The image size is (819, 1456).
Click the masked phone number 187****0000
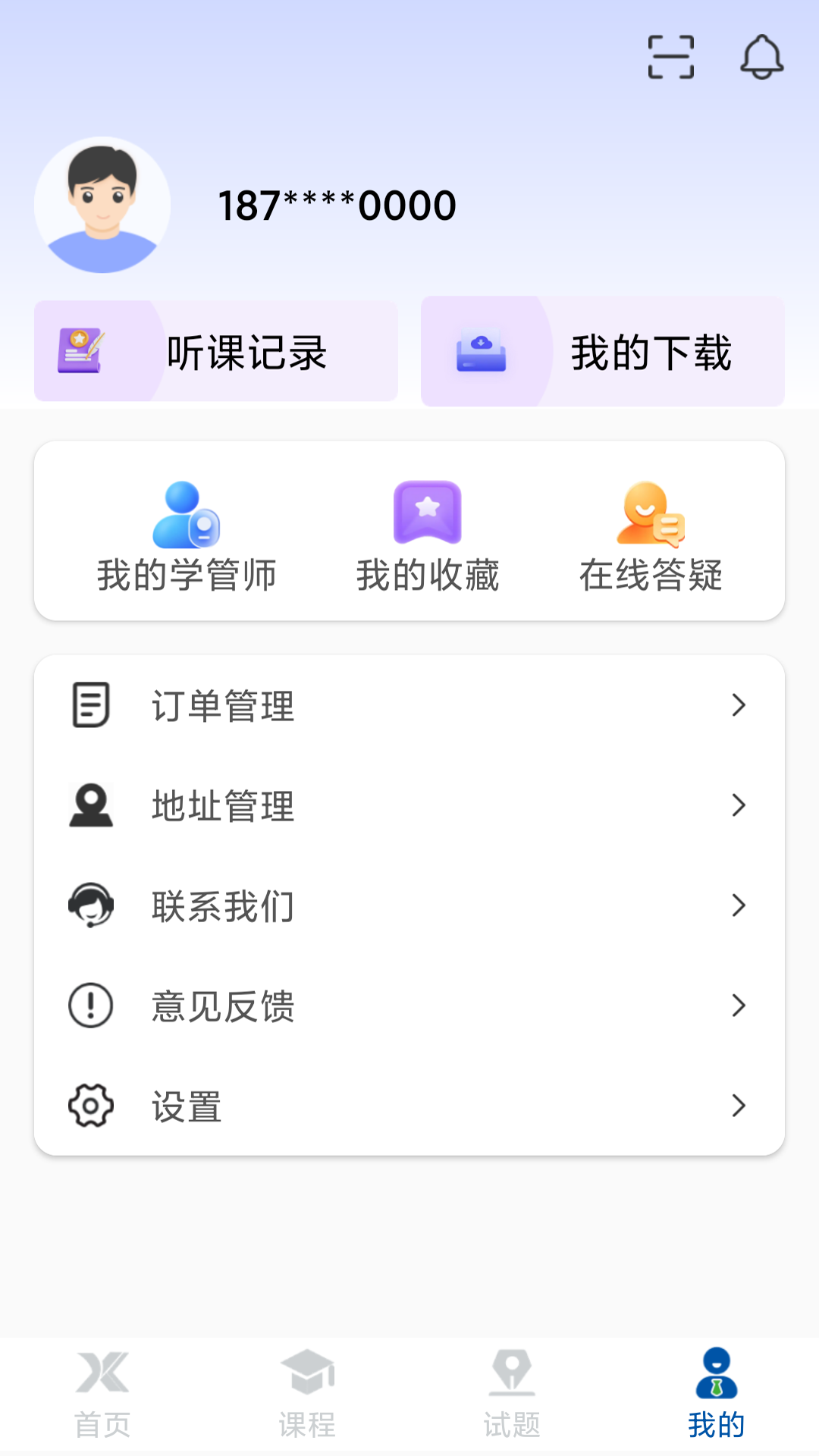click(336, 203)
